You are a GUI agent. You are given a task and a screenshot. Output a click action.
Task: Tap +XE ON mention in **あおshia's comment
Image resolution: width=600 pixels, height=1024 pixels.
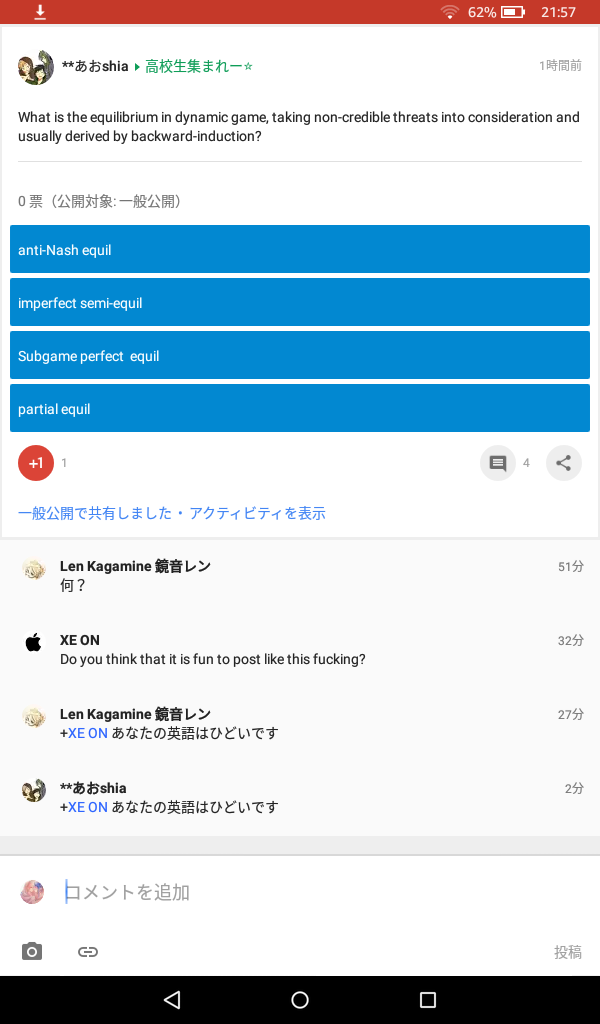click(x=85, y=807)
